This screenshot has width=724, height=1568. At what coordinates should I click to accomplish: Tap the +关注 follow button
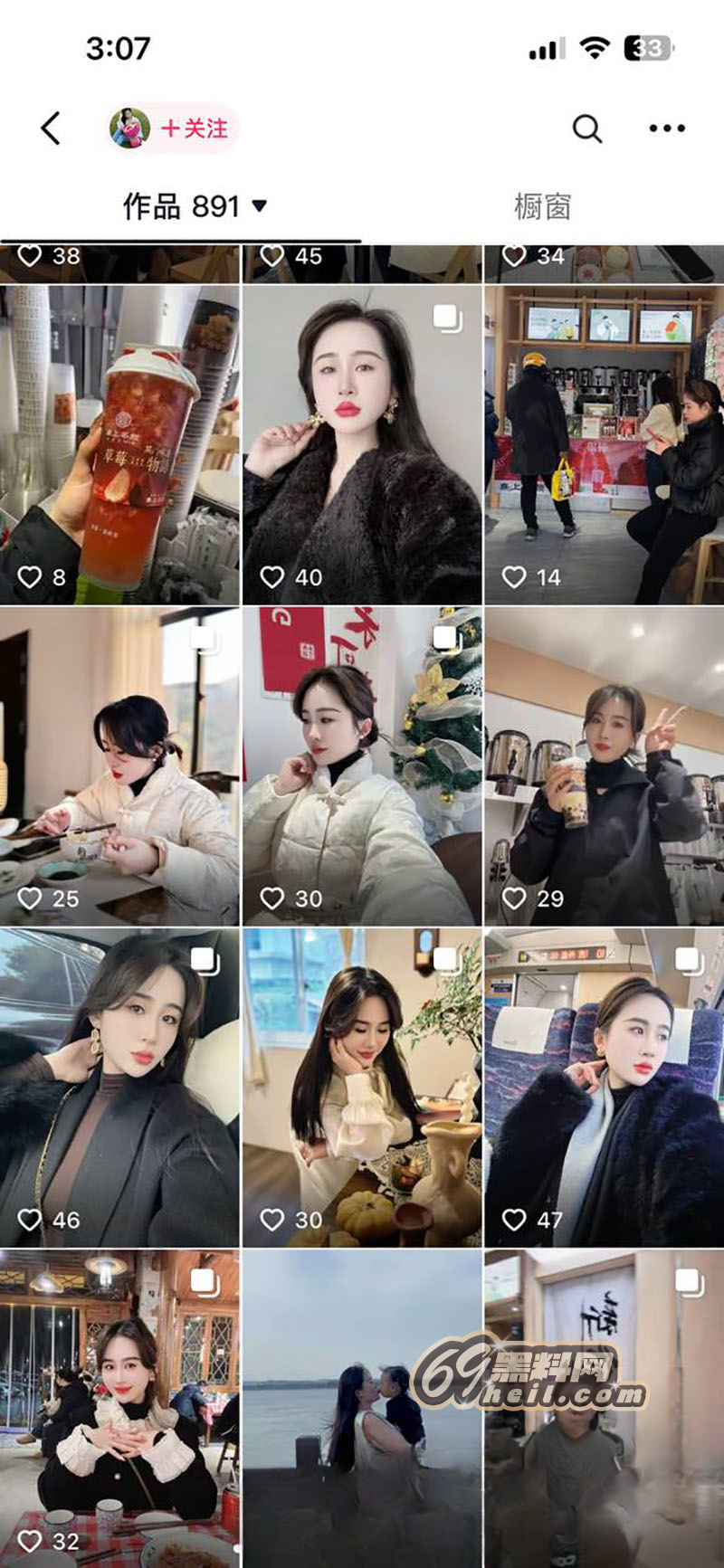click(193, 128)
